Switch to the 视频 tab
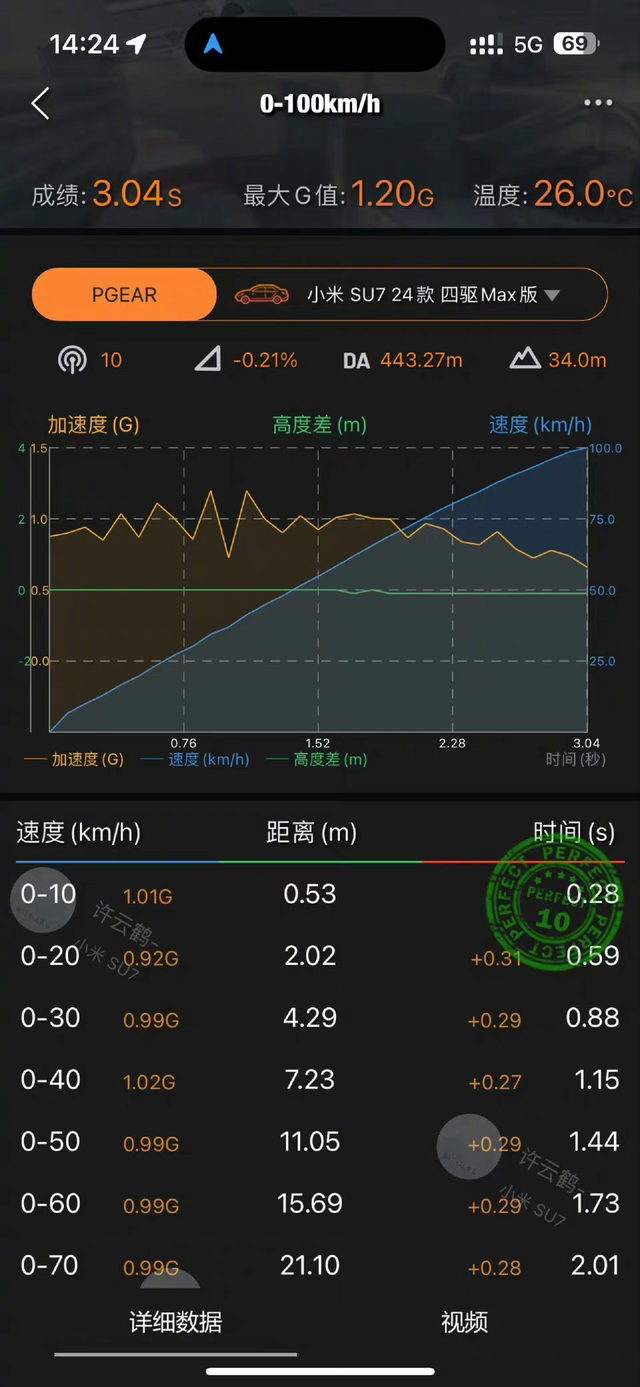The image size is (640, 1387). point(465,1322)
